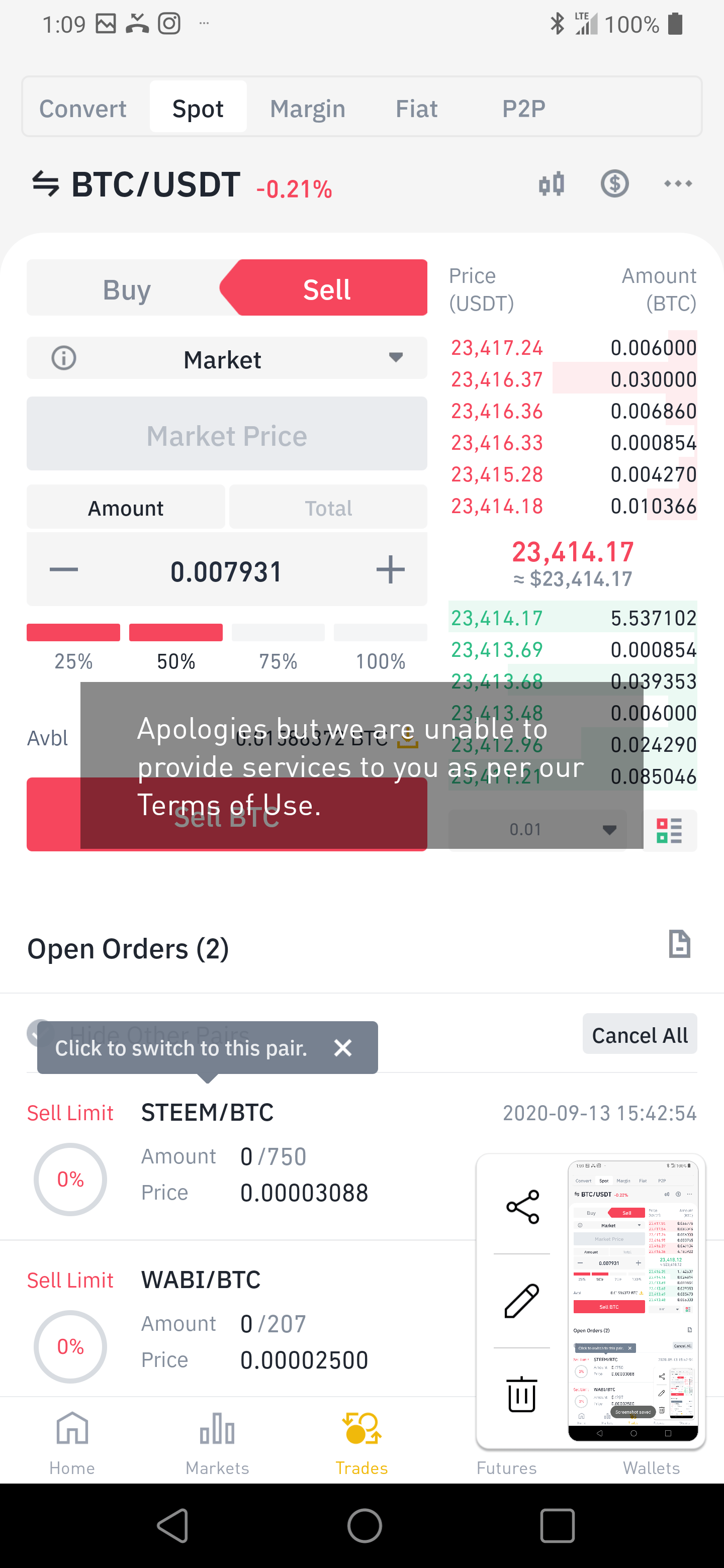Delete the screenshot using trash icon
Image resolution: width=724 pixels, height=1568 pixels.
[x=521, y=1396]
